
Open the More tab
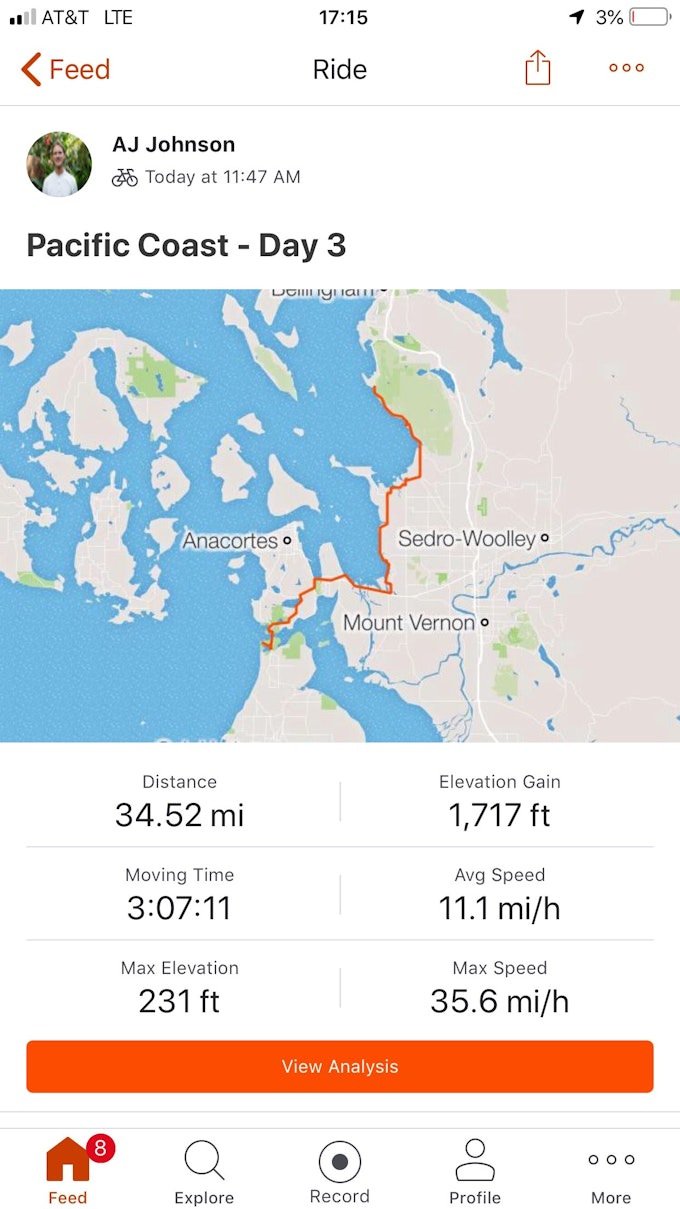611,1171
